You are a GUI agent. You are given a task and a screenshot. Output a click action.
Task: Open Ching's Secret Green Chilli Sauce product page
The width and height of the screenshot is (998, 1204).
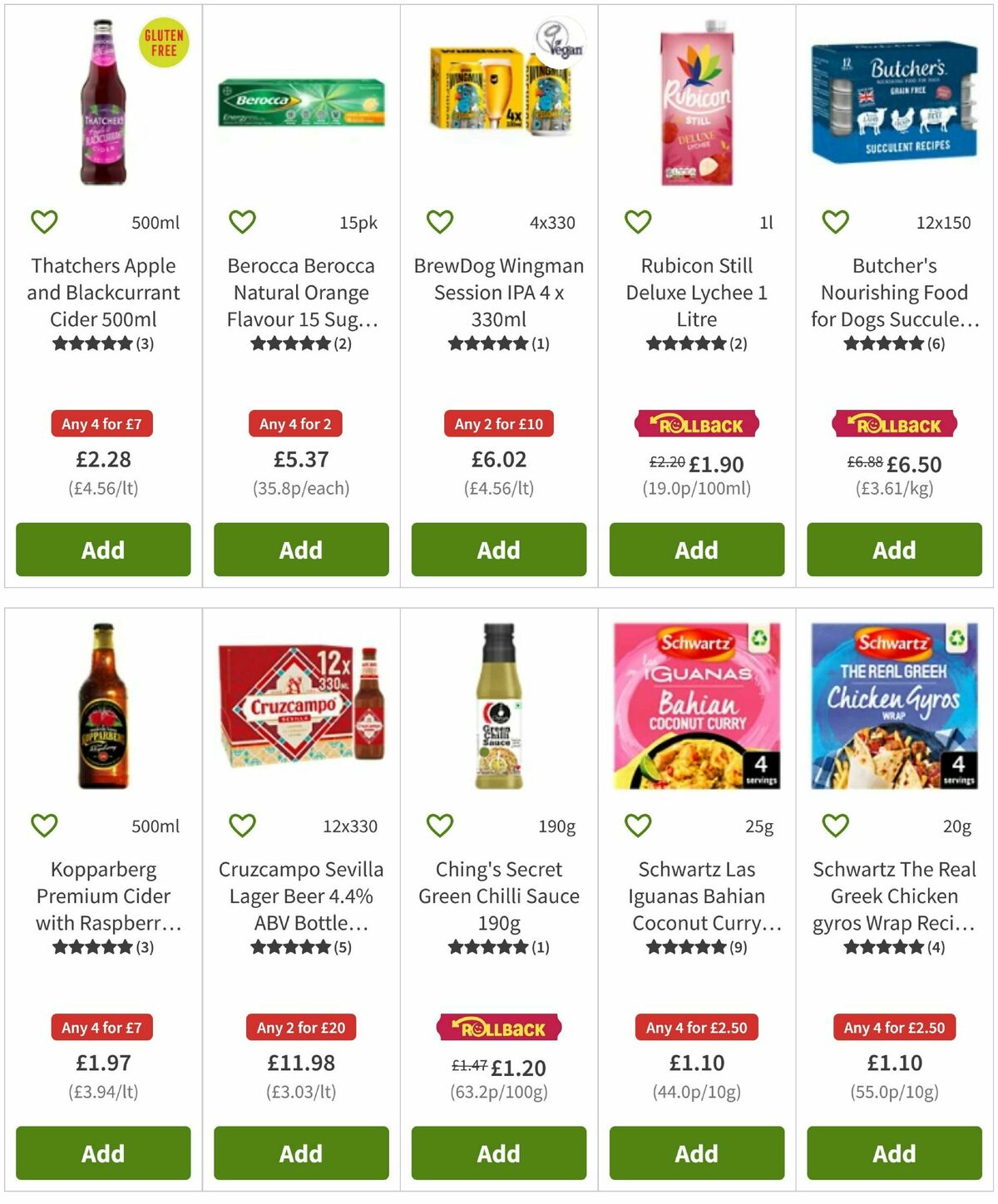497,896
